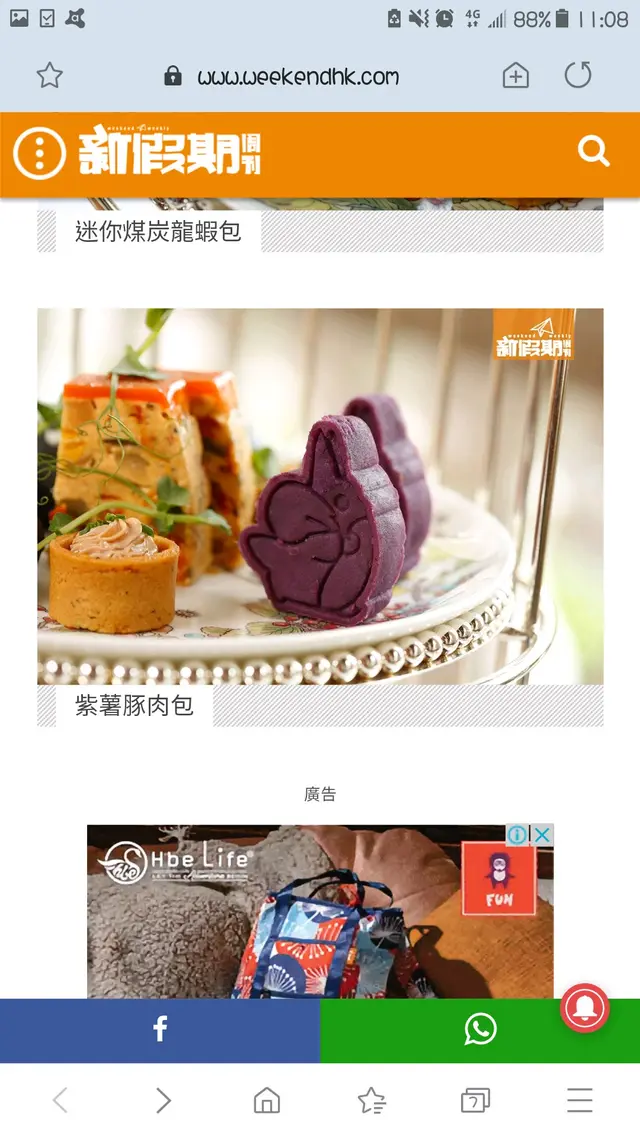This screenshot has height=1138, width=640.
Task: Open the site menu with three dots
Action: click(x=40, y=153)
